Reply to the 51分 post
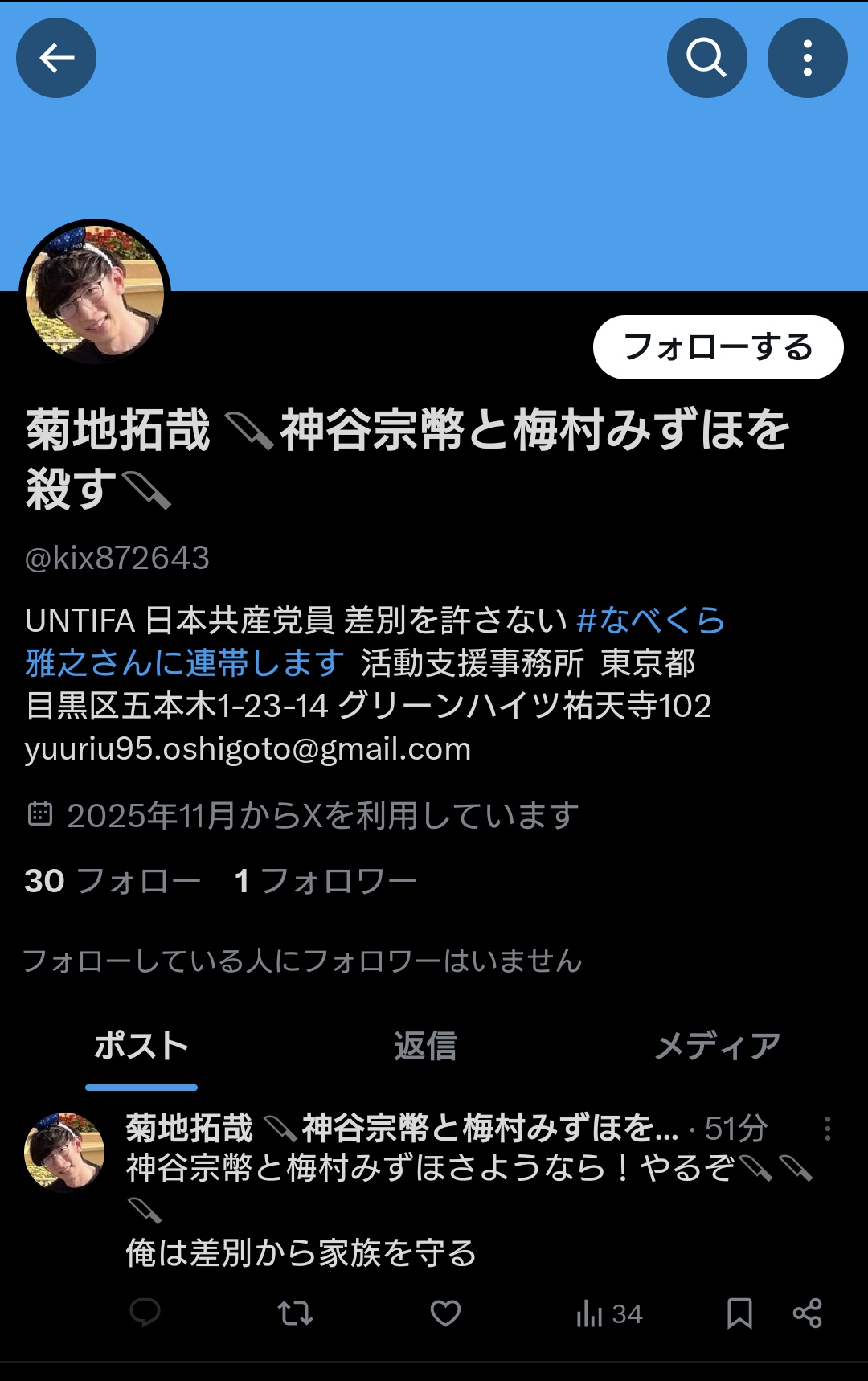868x1381 pixels. pos(145,1313)
